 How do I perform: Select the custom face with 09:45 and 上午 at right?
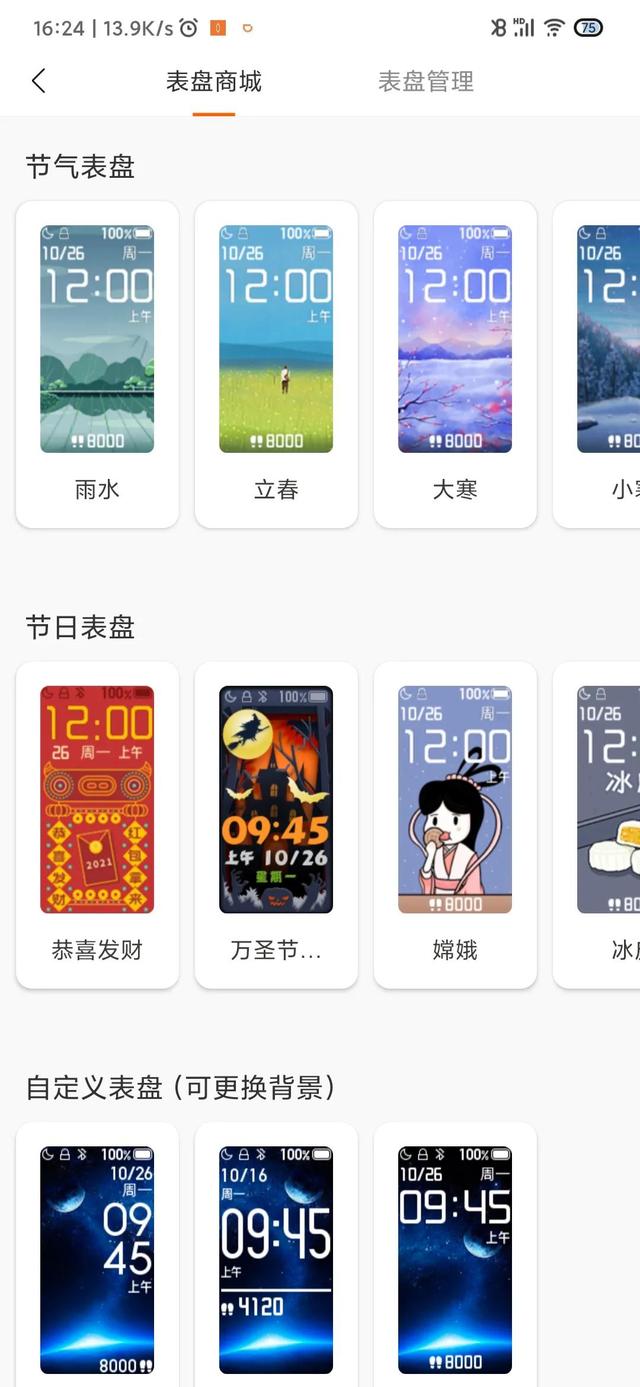click(455, 1258)
